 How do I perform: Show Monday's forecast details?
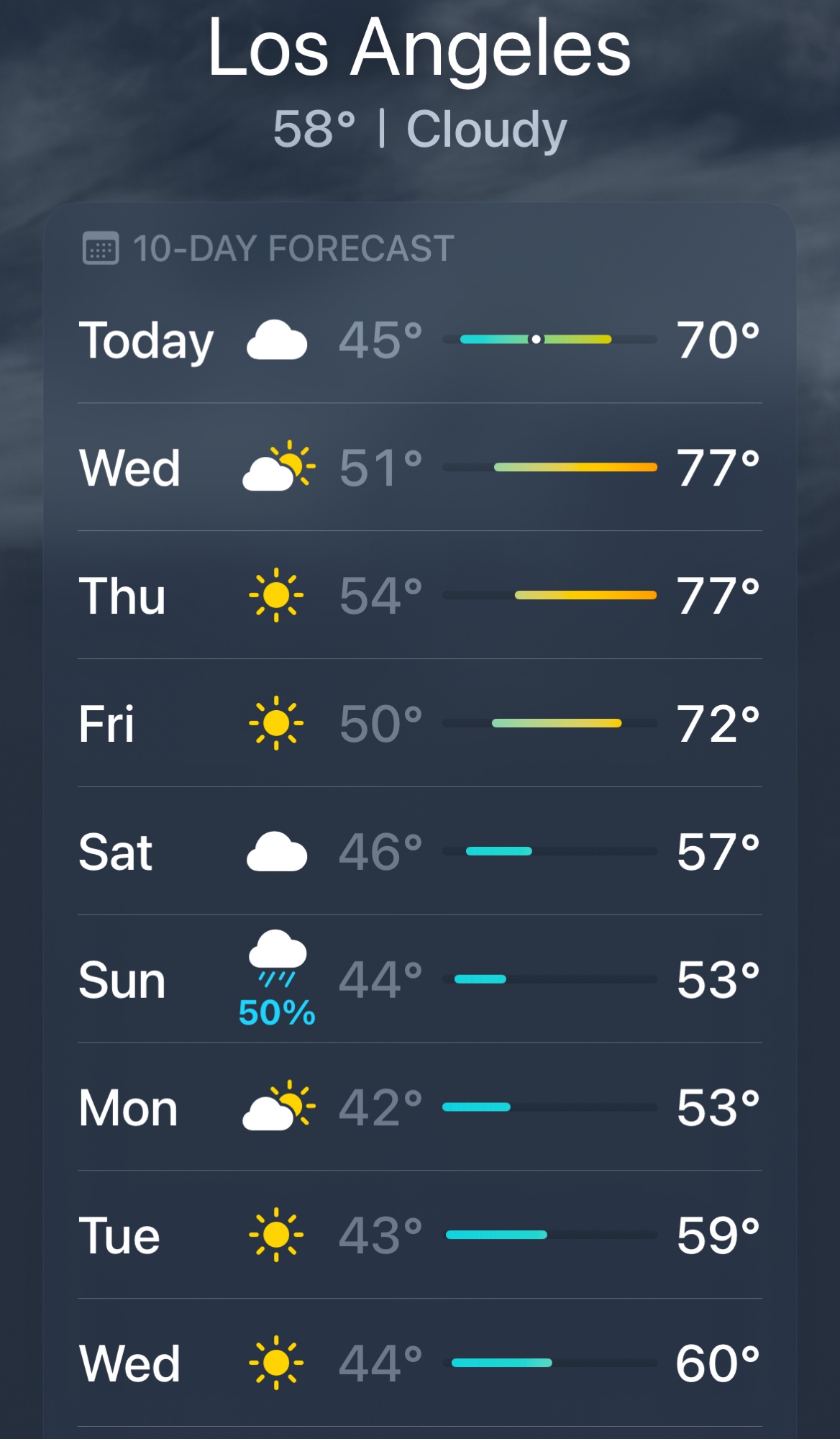point(420,1108)
